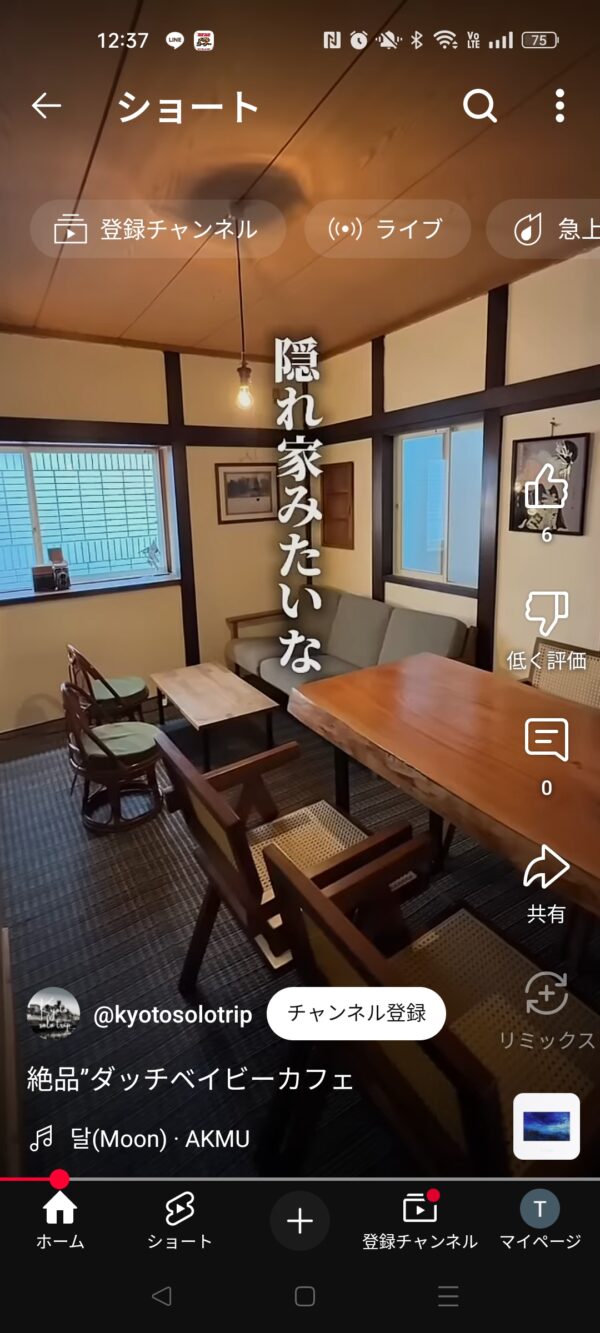This screenshot has width=600, height=1333.
Task: Switch to the ホーム tab
Action: (60, 1222)
